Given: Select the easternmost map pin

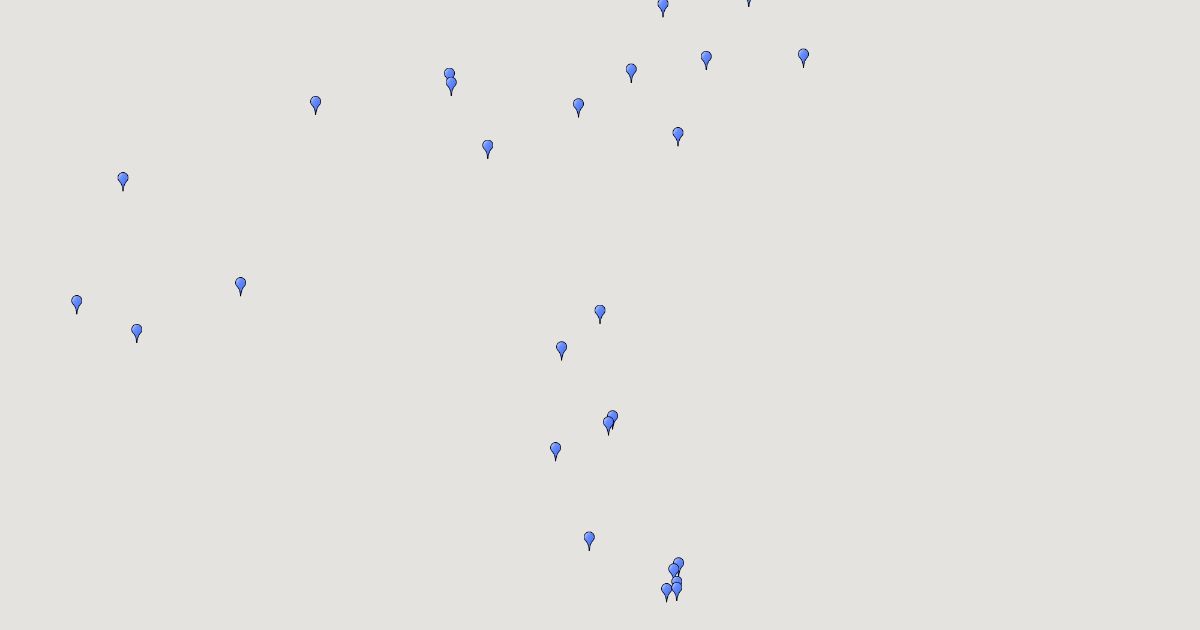Looking at the screenshot, I should 803,56.
